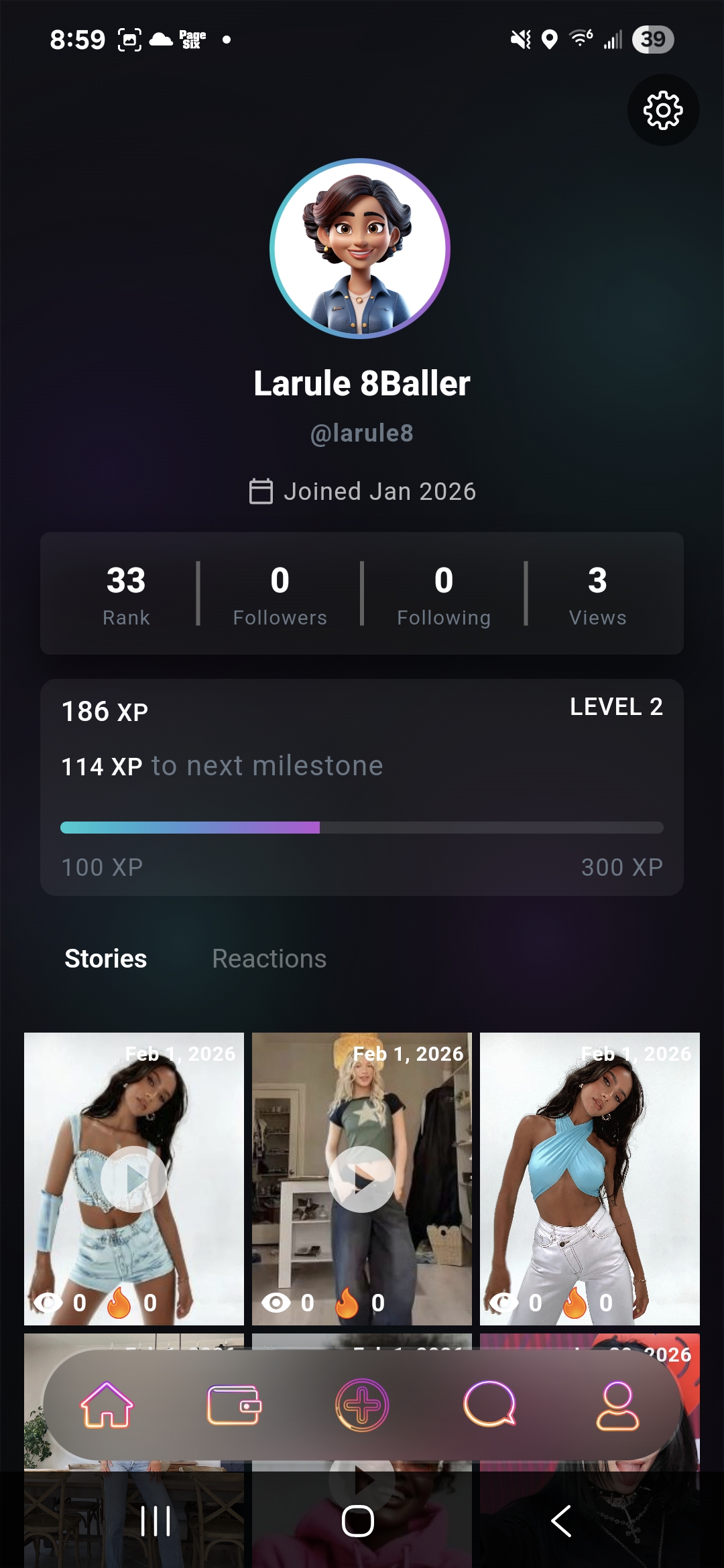The width and height of the screenshot is (724, 1568).
Task: View the Followers list
Action: (280, 594)
